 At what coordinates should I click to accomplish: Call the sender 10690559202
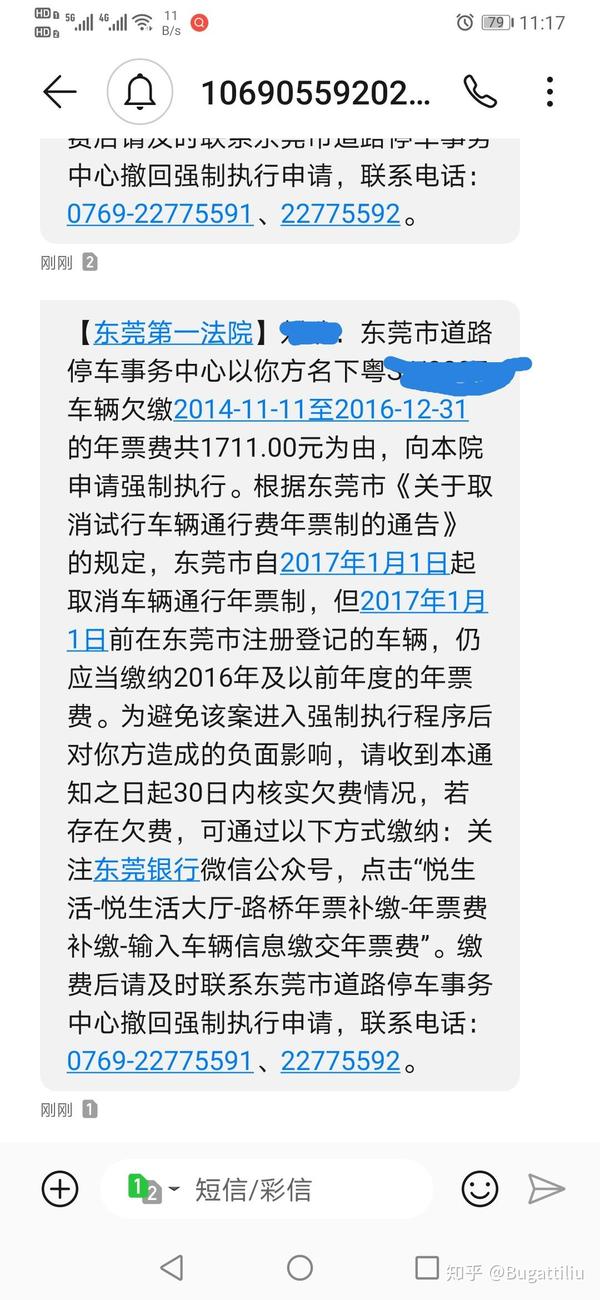coord(480,92)
